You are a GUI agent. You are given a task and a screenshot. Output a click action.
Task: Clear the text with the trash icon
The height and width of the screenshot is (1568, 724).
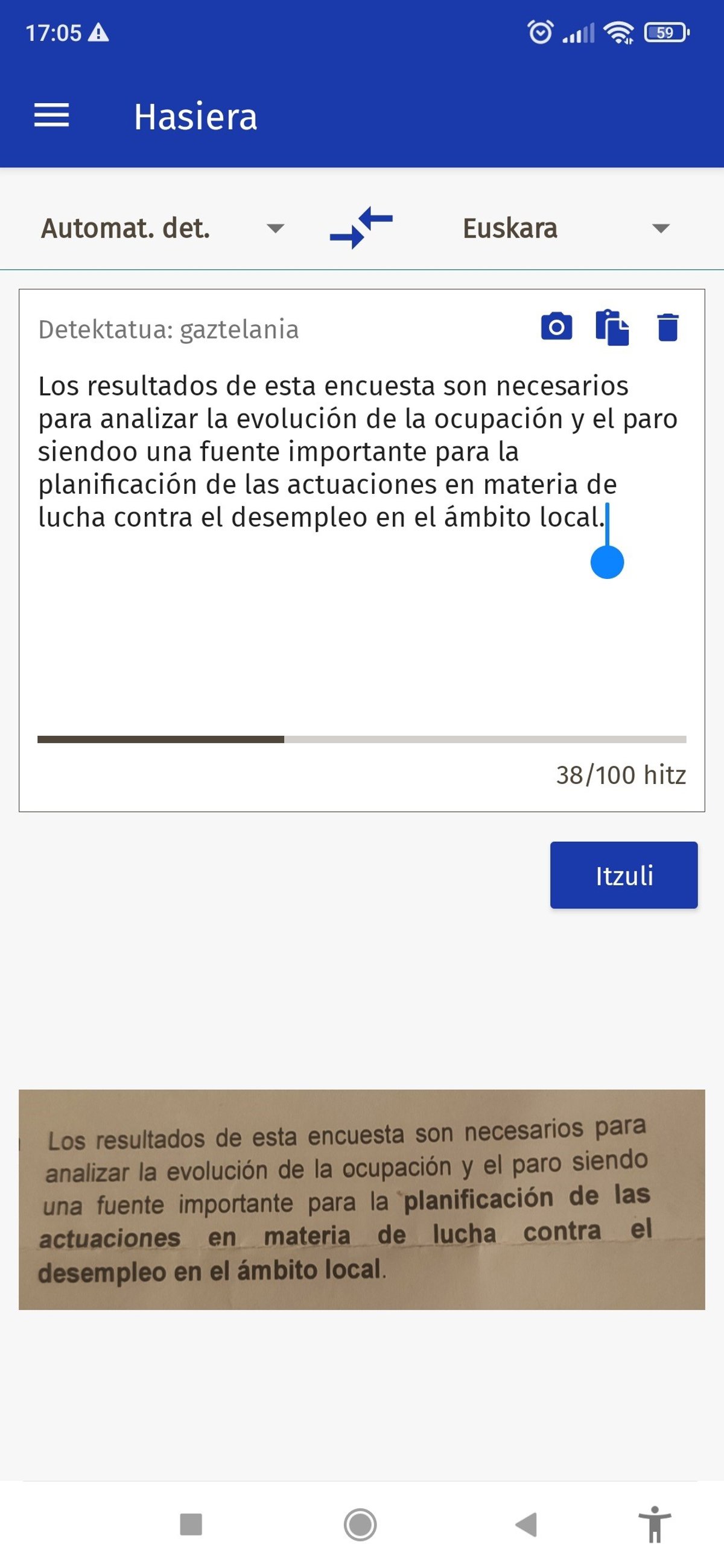(x=667, y=327)
